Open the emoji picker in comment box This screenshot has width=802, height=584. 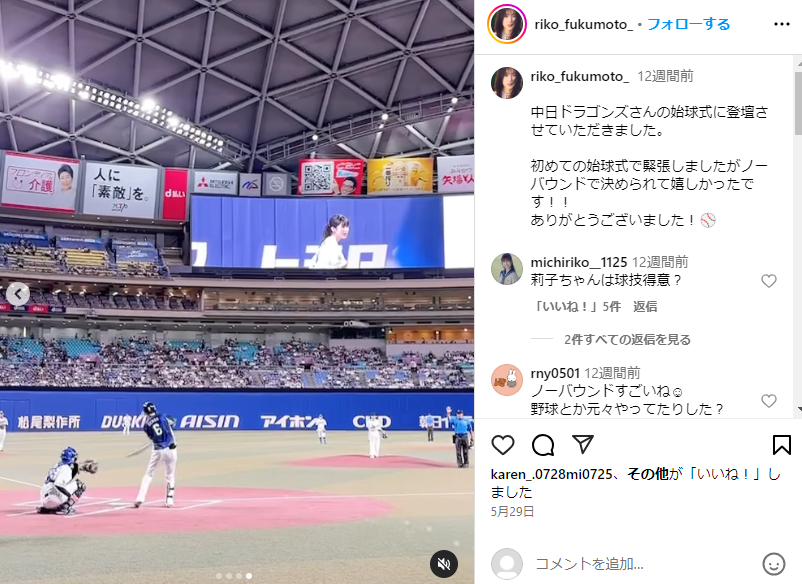coord(774,563)
